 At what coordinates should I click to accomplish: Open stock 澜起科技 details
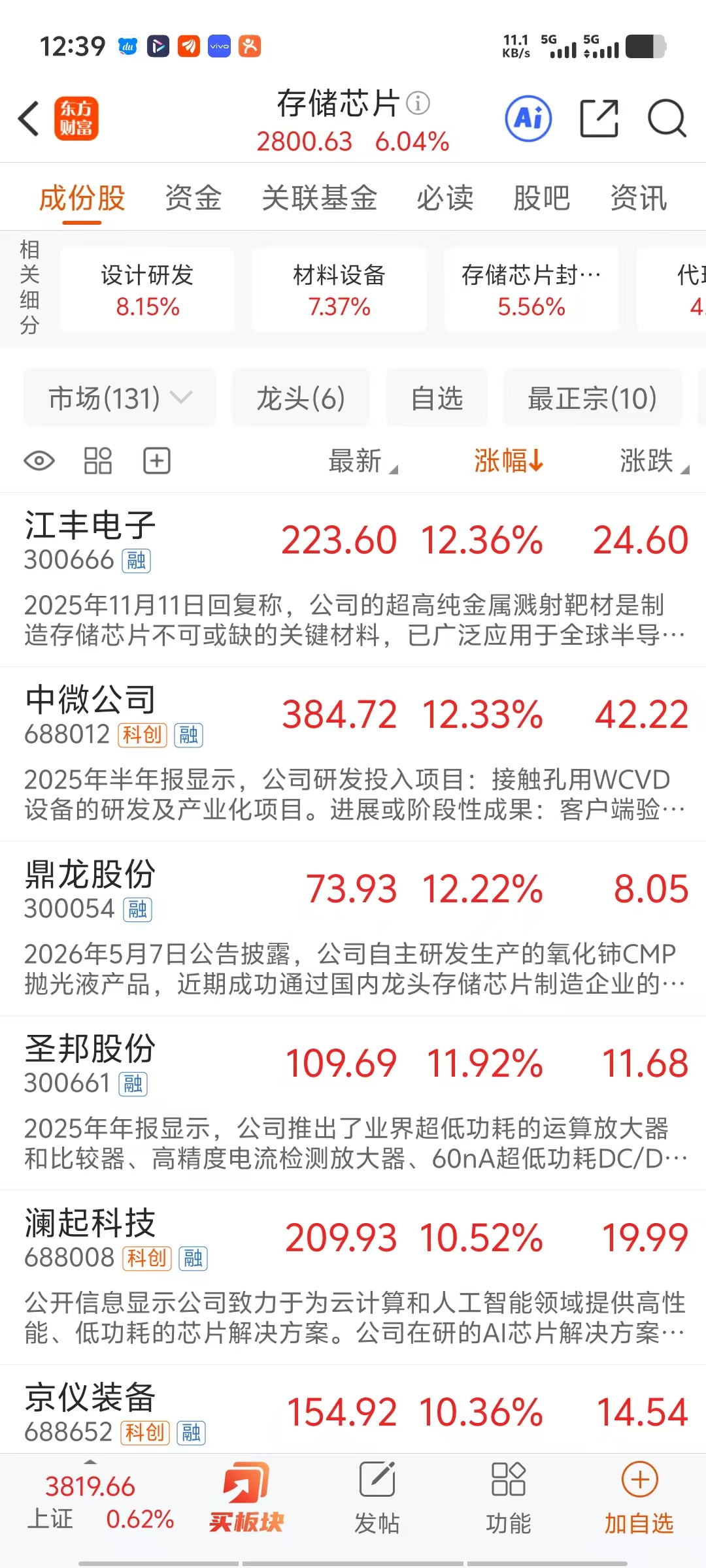click(x=353, y=1277)
